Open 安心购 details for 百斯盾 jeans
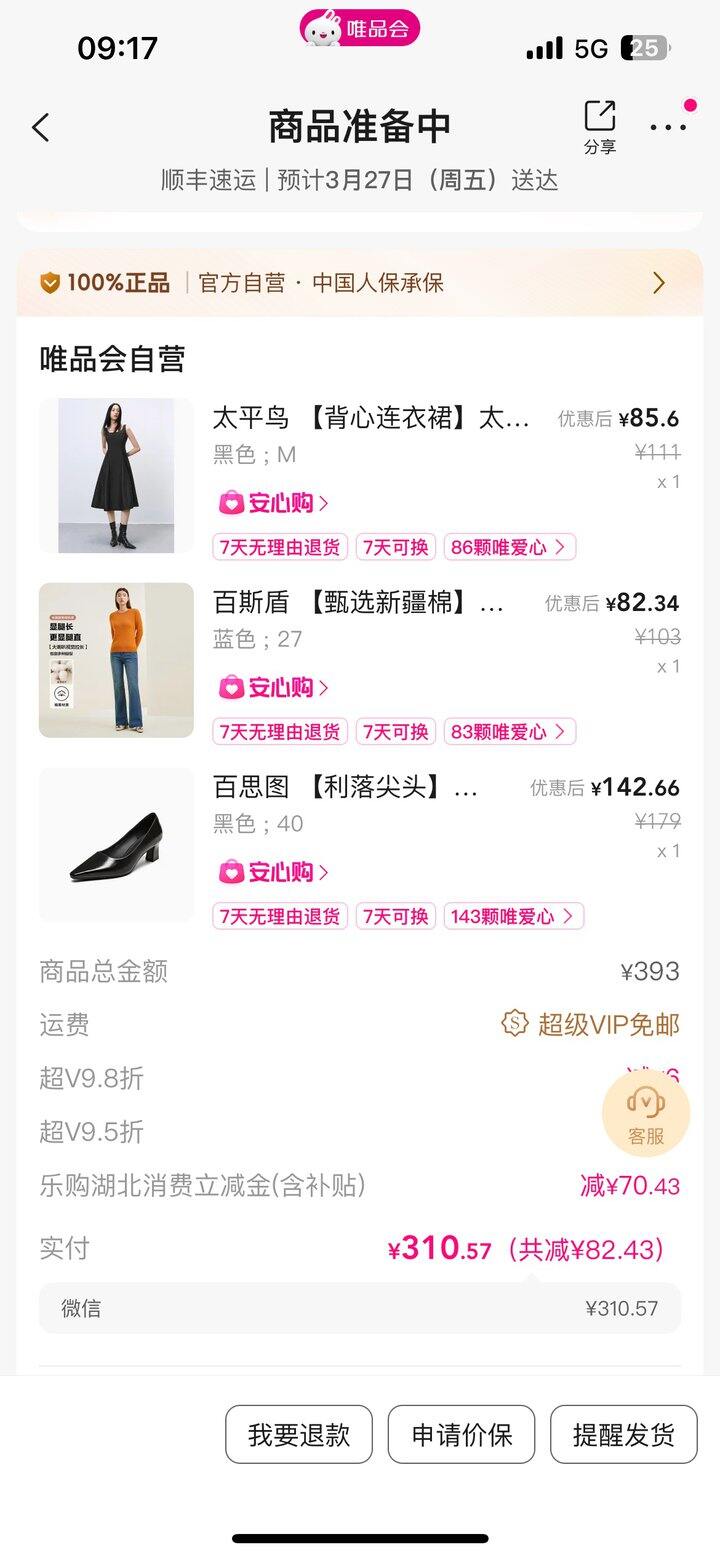The width and height of the screenshot is (720, 1558). [x=273, y=688]
